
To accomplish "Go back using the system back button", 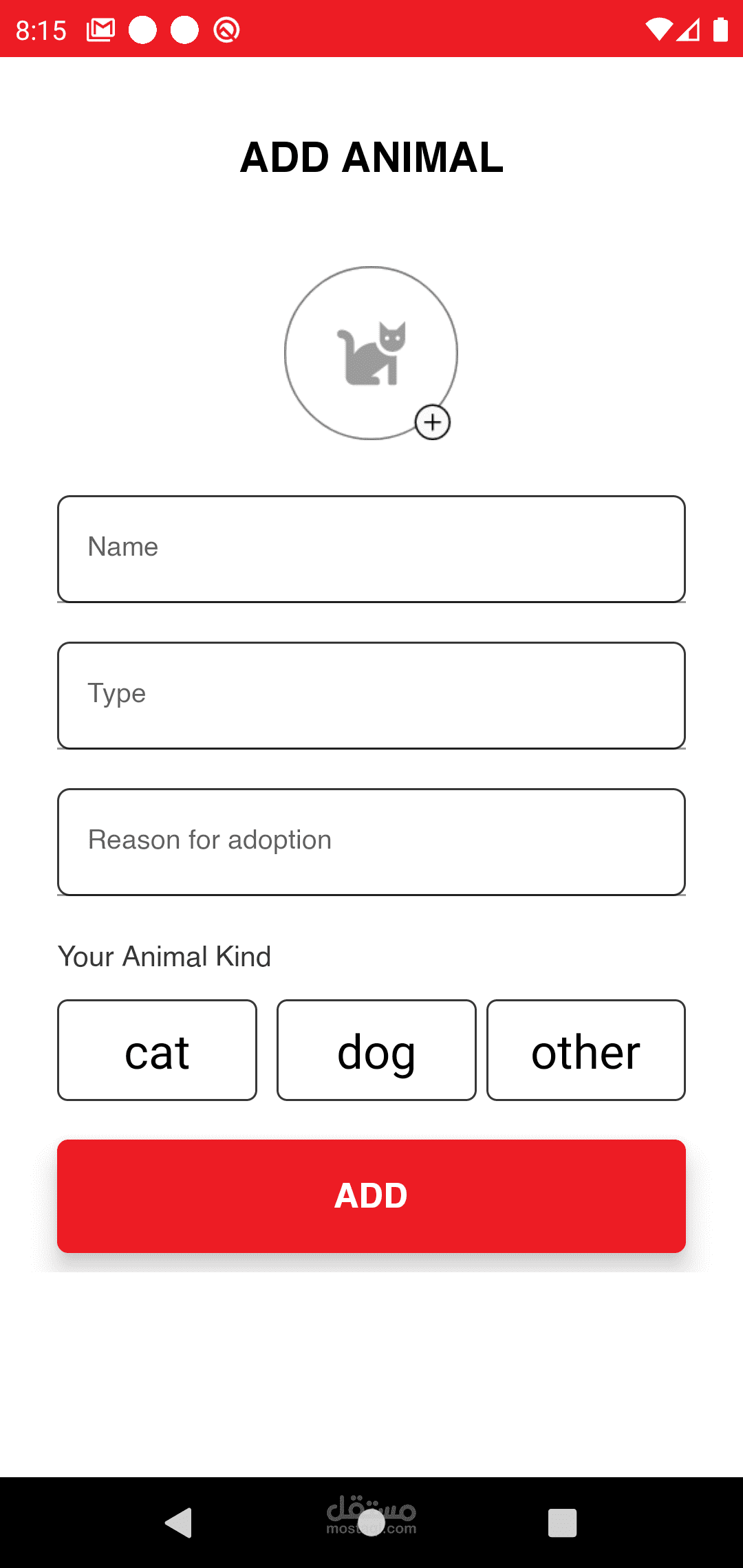I will click(x=180, y=1523).
